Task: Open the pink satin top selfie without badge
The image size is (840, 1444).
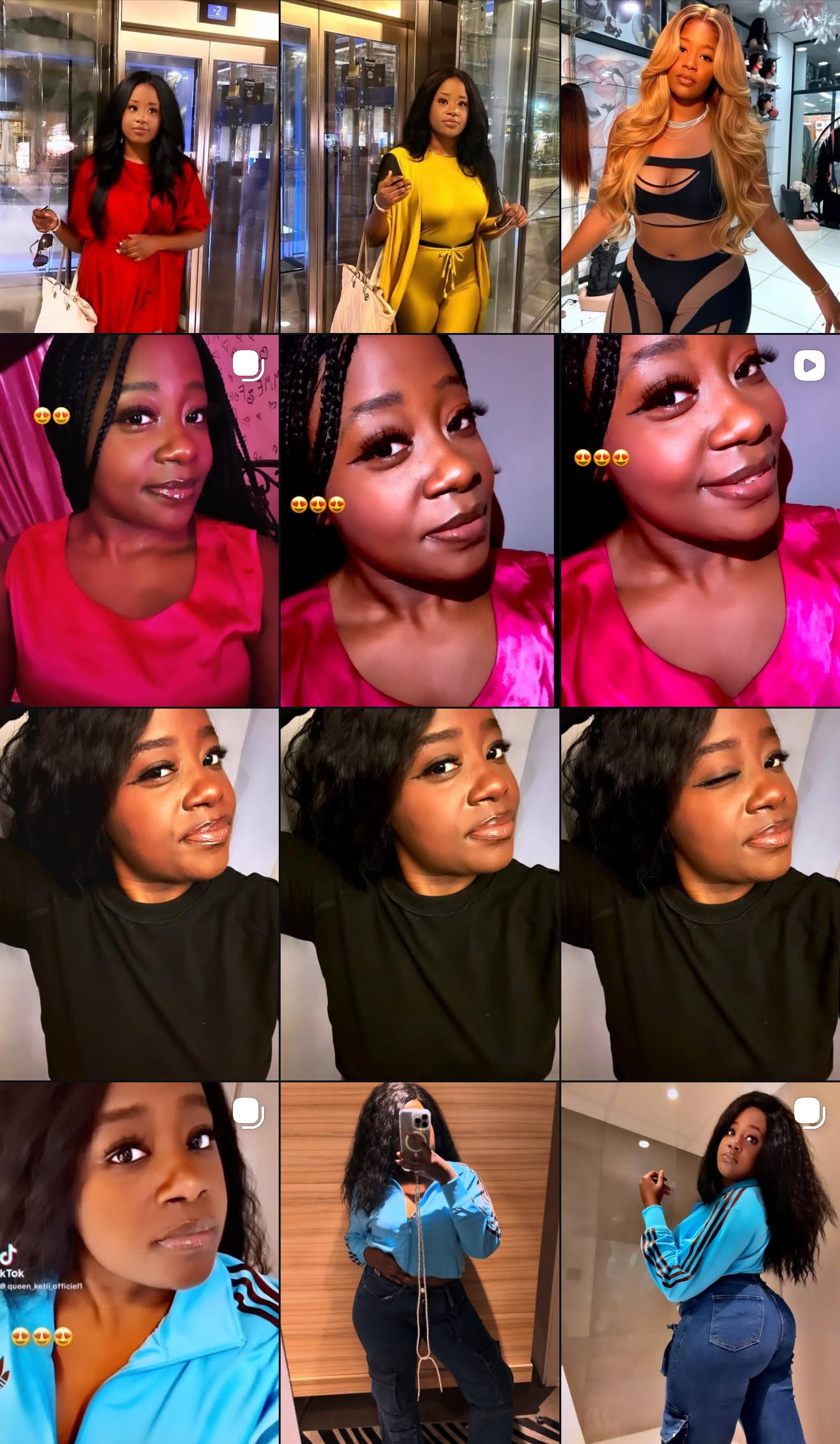Action: coord(419,520)
